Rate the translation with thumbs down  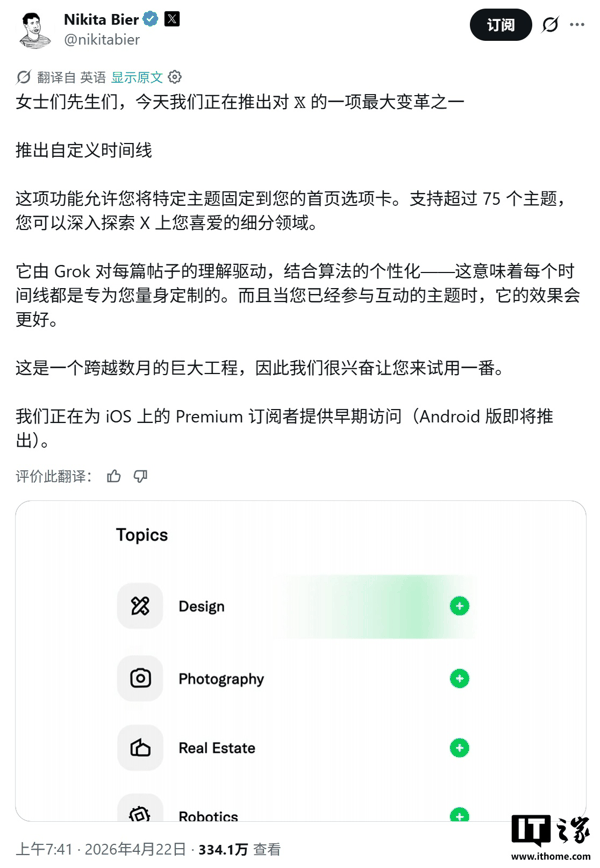coord(140,476)
